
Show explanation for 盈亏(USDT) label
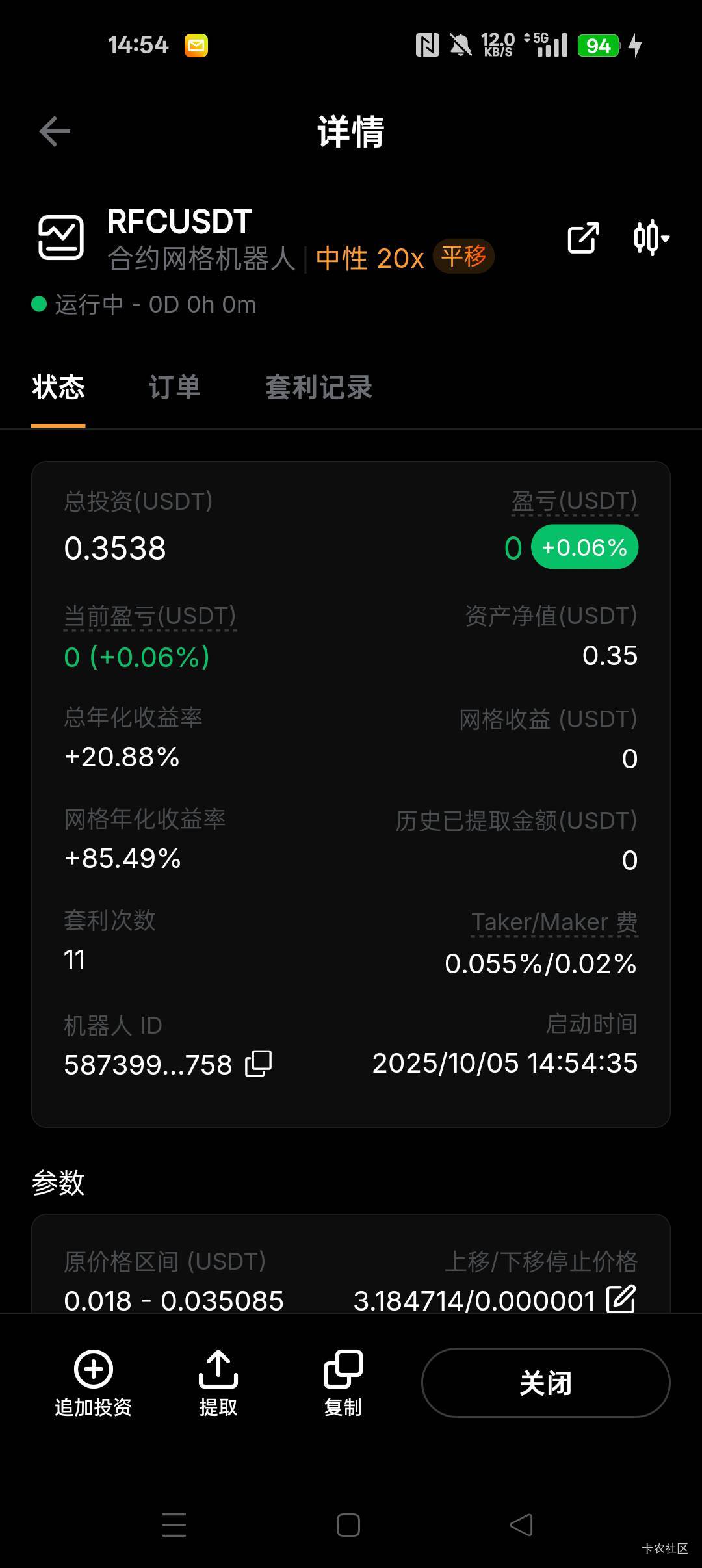(x=575, y=501)
